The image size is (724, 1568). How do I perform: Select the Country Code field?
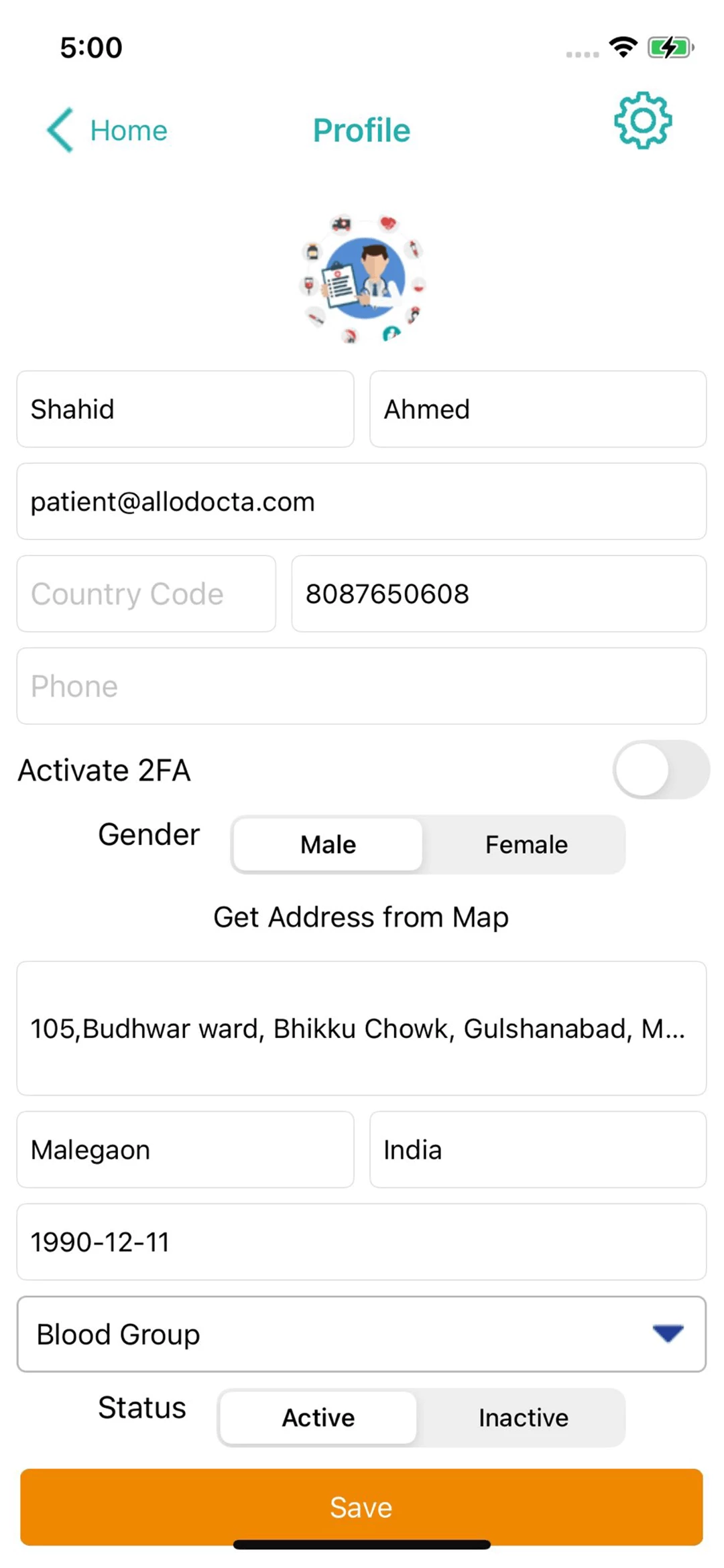(x=145, y=594)
